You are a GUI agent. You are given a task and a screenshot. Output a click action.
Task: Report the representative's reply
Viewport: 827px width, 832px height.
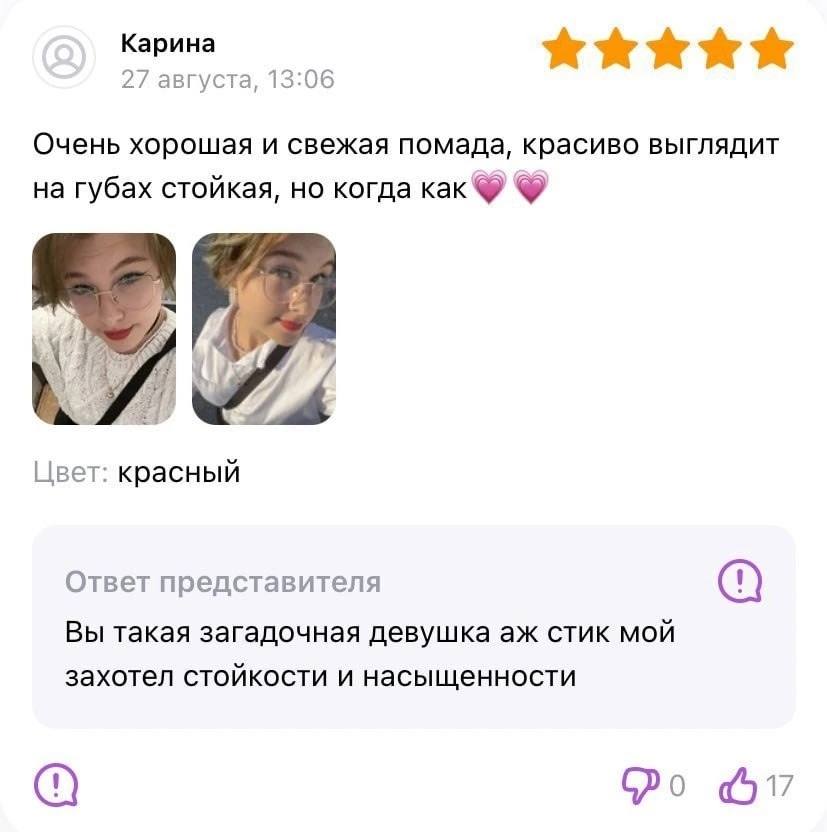tap(741, 580)
